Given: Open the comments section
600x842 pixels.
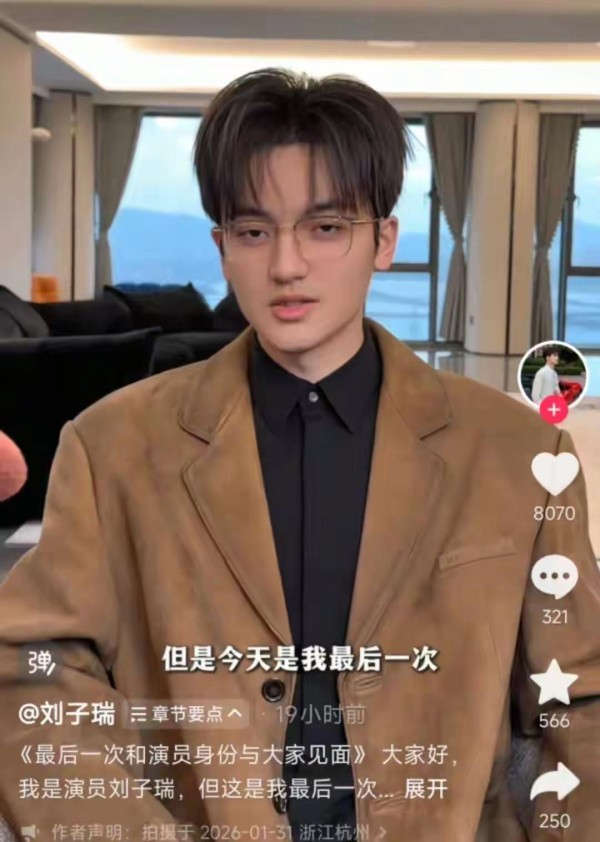Looking at the screenshot, I should coord(554,577).
